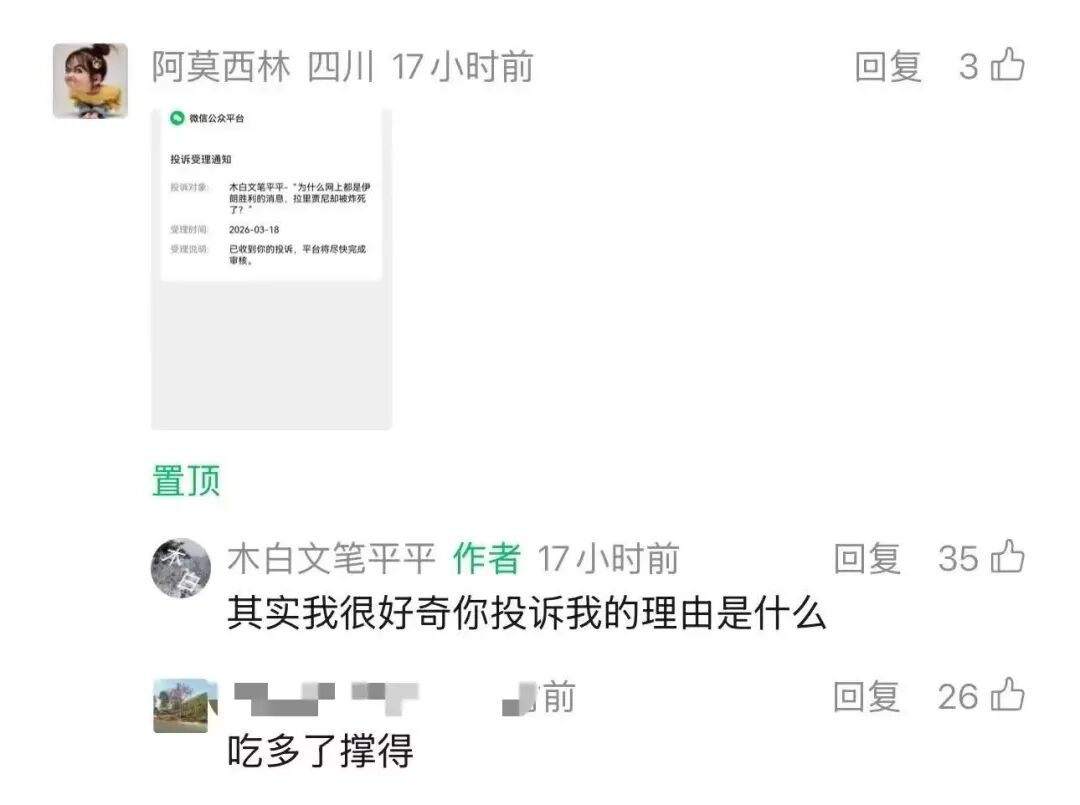This screenshot has height=805, width=1080.
Task: Open 阿莫西林's profile avatar
Action: tap(90, 81)
